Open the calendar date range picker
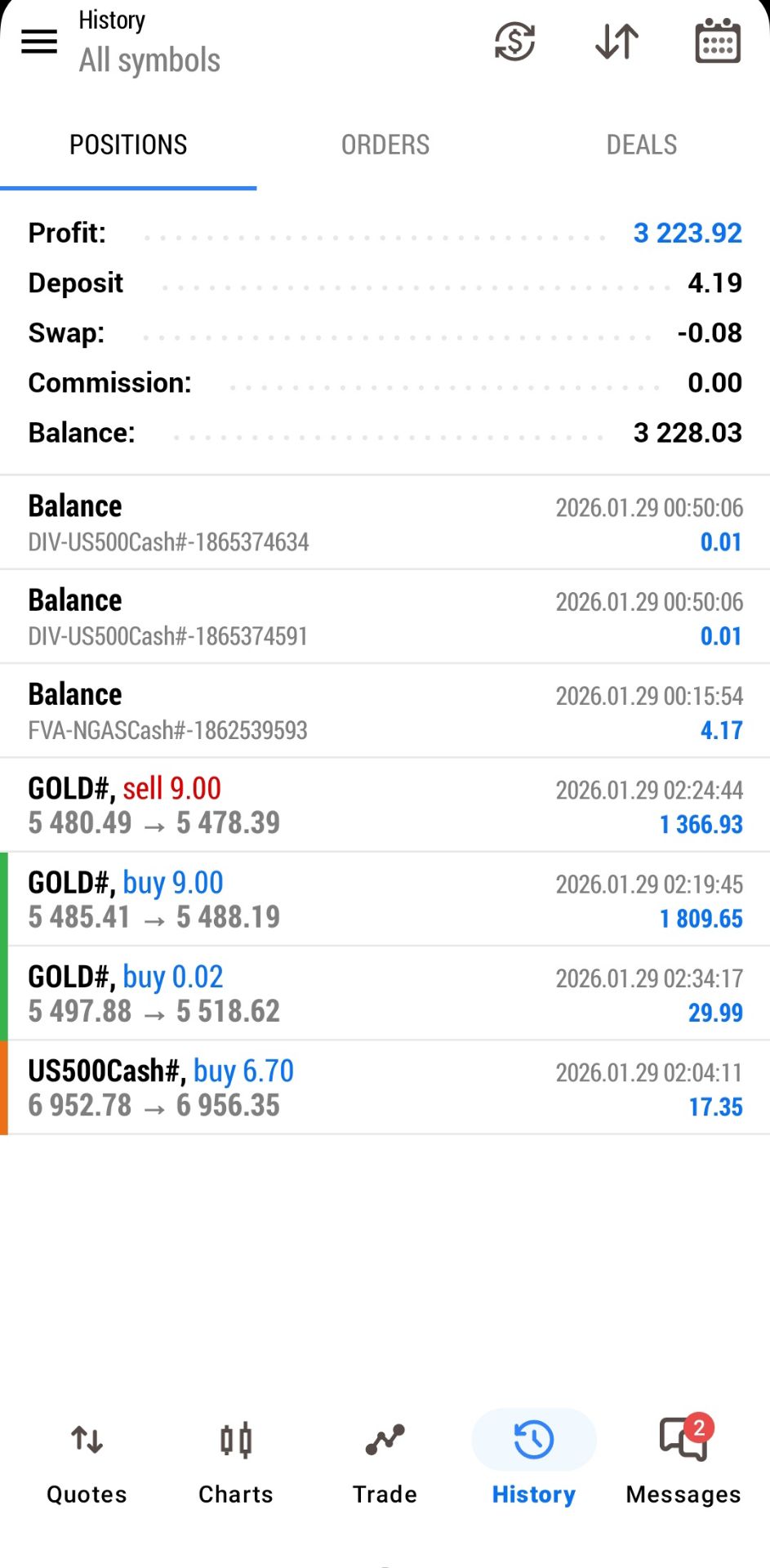 coord(717,42)
